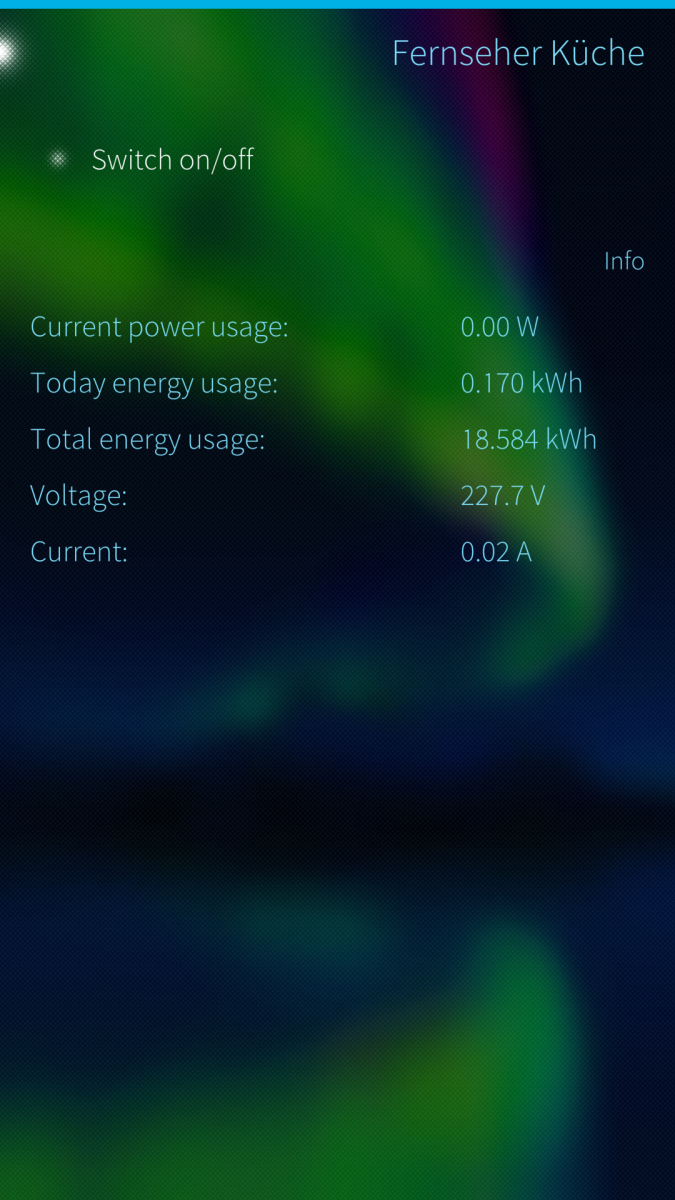This screenshot has height=1200, width=675.
Task: Go back using the glowing page indicator
Action: (8, 52)
